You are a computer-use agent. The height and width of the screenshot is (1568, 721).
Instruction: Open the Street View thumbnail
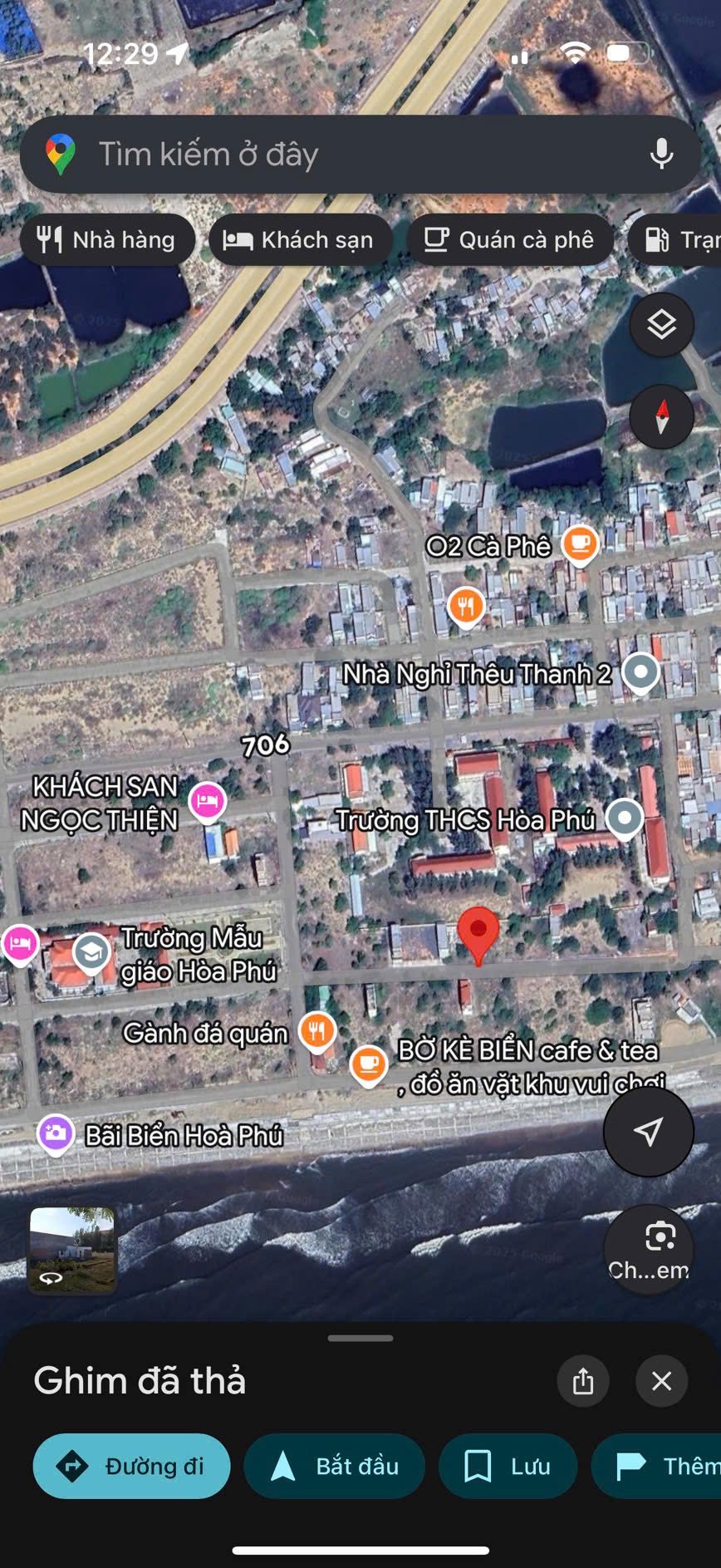point(73,1250)
